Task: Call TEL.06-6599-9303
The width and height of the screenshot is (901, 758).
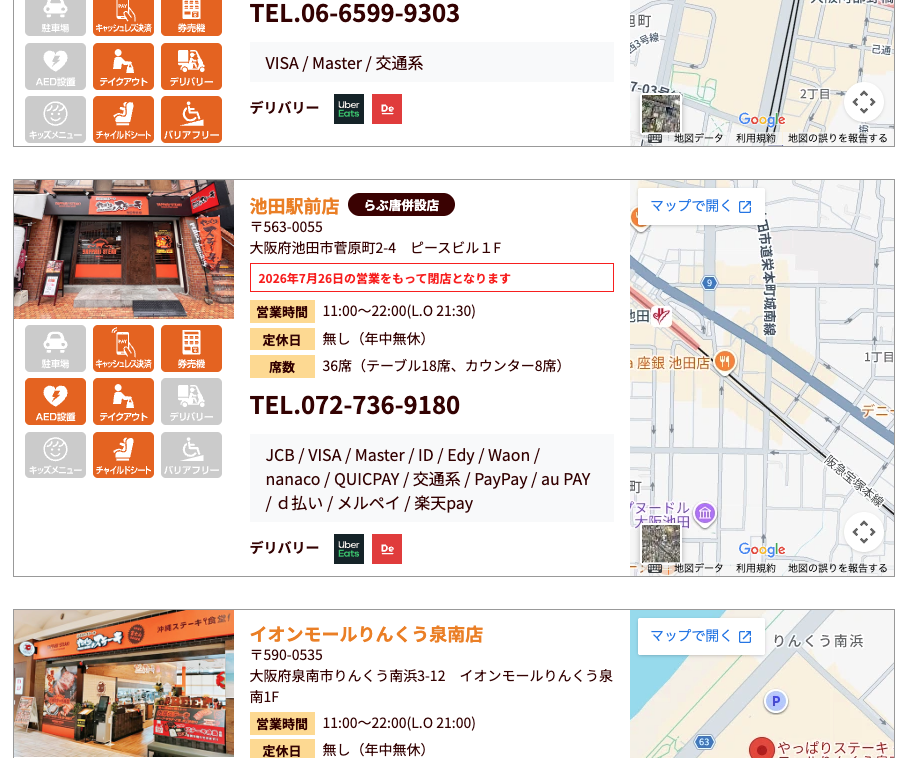Action: [355, 13]
